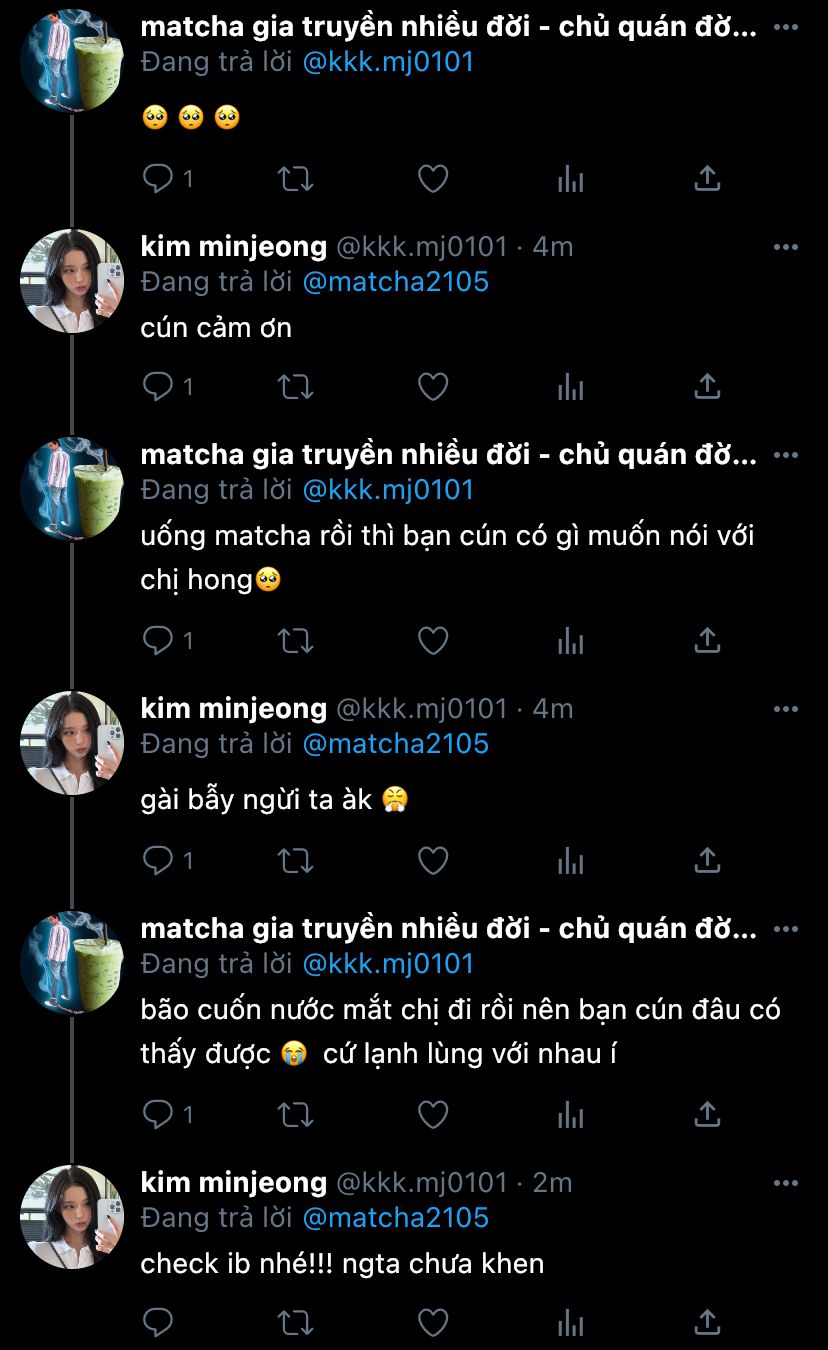Like the "check ib nhé!!!" tweet
The image size is (828, 1350).
click(432, 1322)
